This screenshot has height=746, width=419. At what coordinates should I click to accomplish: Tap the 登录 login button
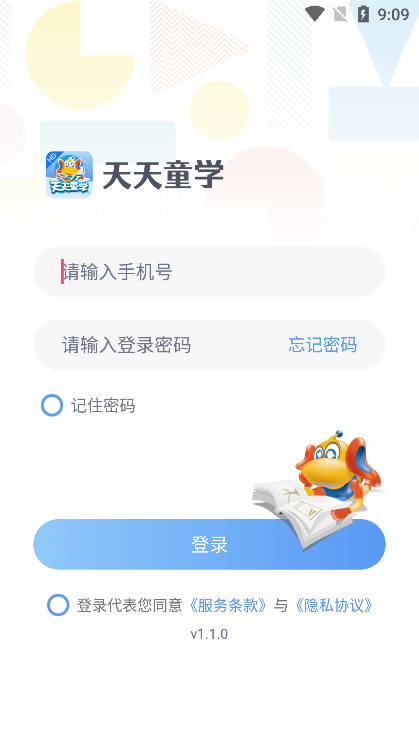point(209,544)
